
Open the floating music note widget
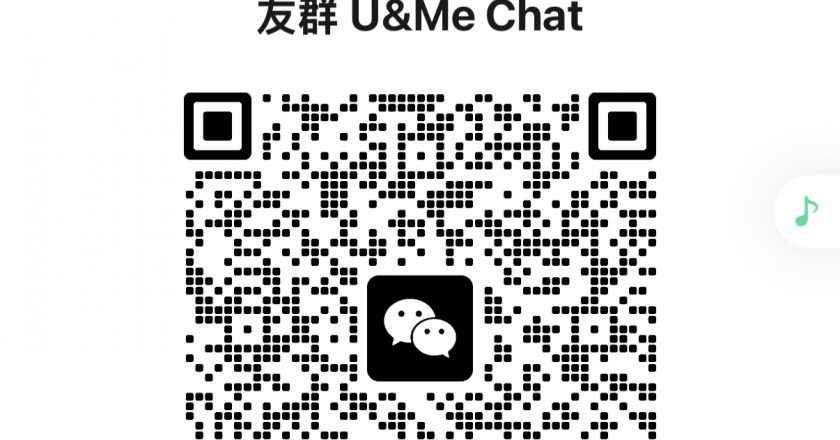[x=806, y=211]
